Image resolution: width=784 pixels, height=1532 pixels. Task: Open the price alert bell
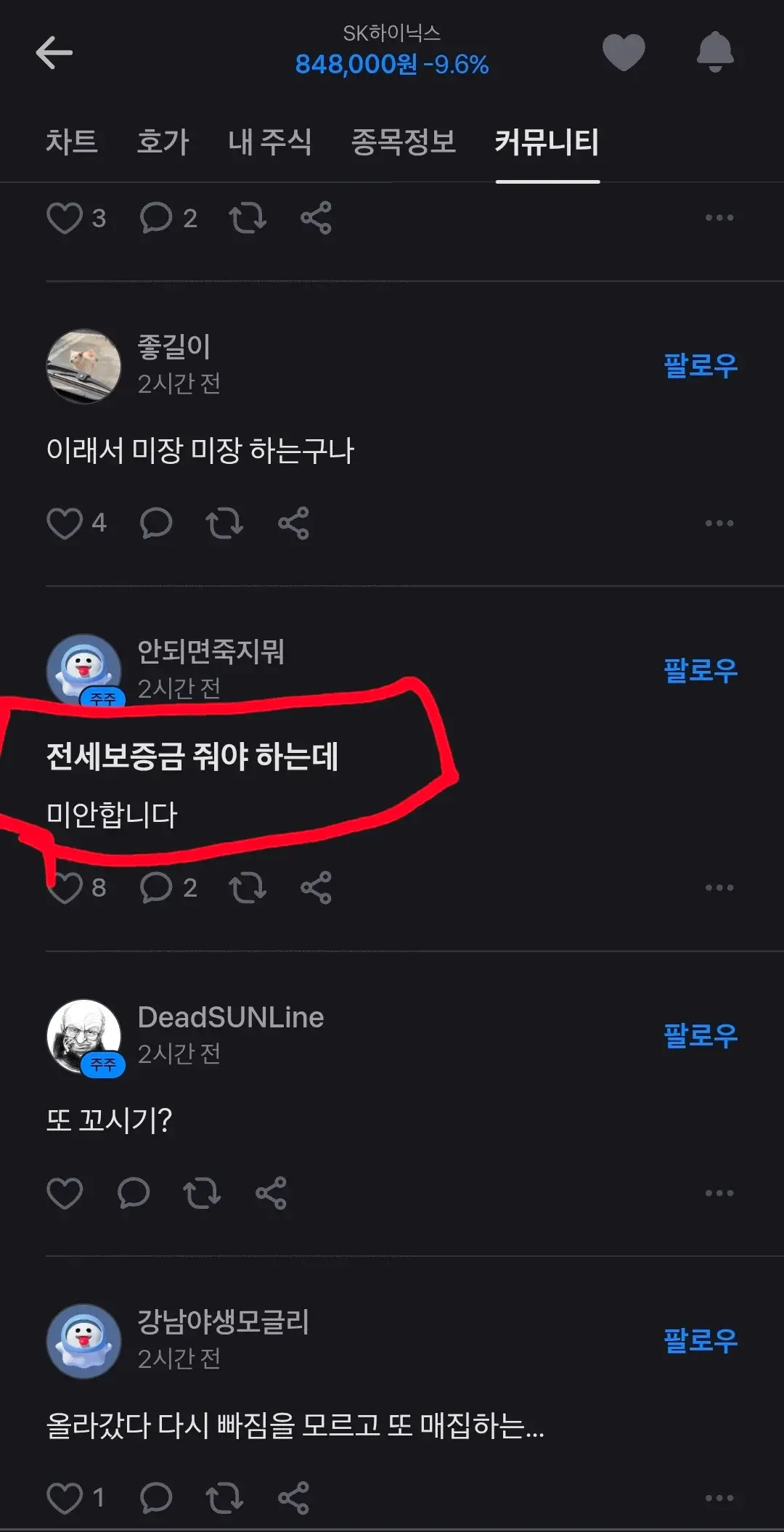[715, 52]
